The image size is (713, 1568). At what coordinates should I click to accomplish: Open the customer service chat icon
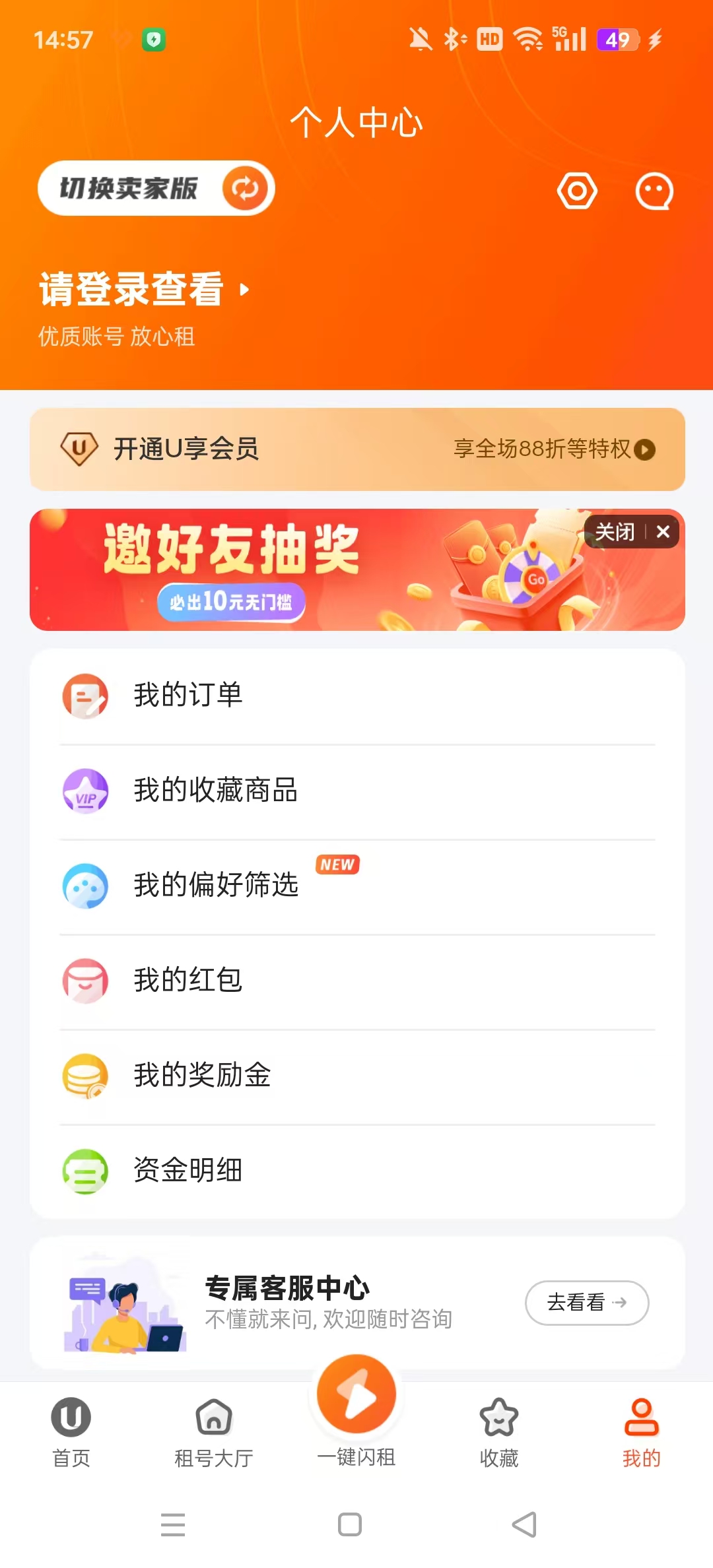[654, 191]
